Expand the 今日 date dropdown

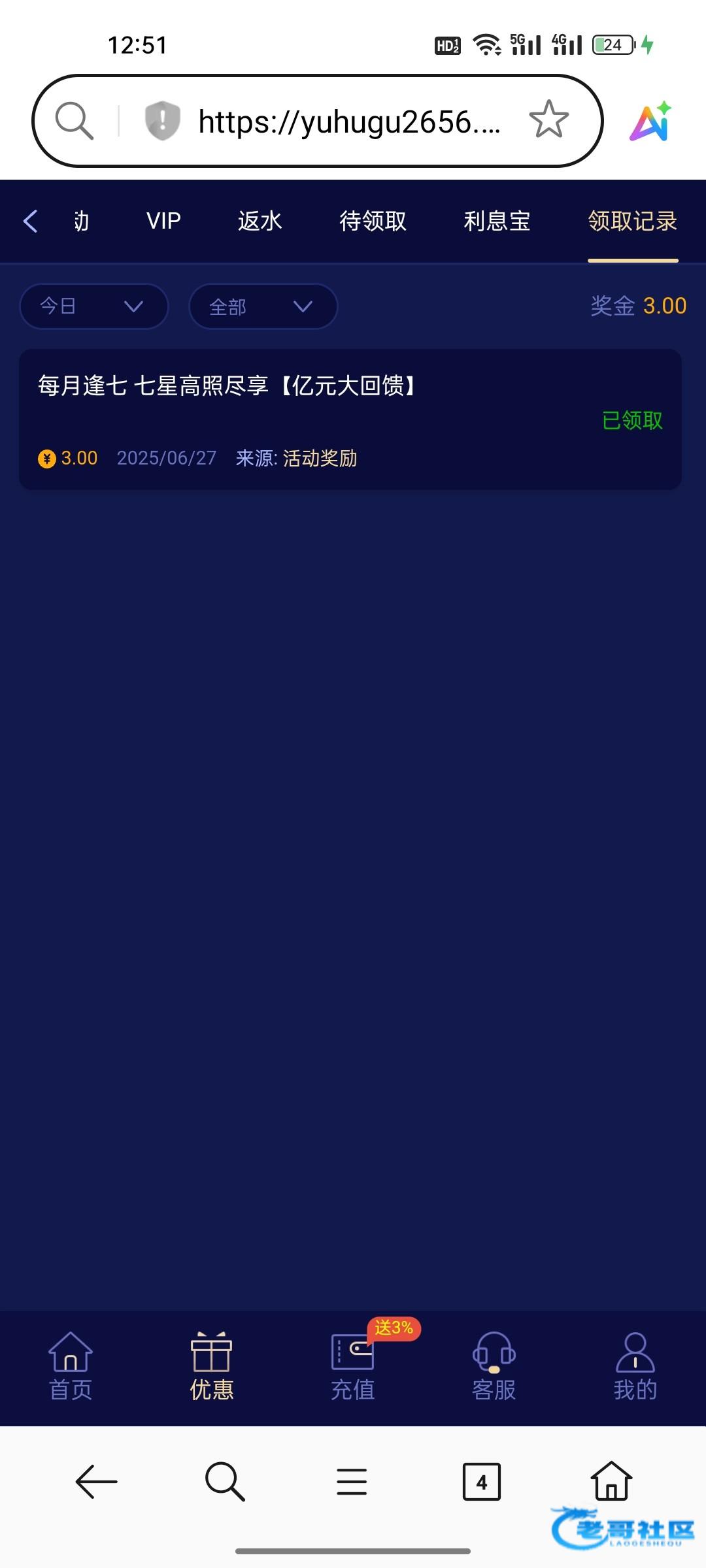point(94,306)
